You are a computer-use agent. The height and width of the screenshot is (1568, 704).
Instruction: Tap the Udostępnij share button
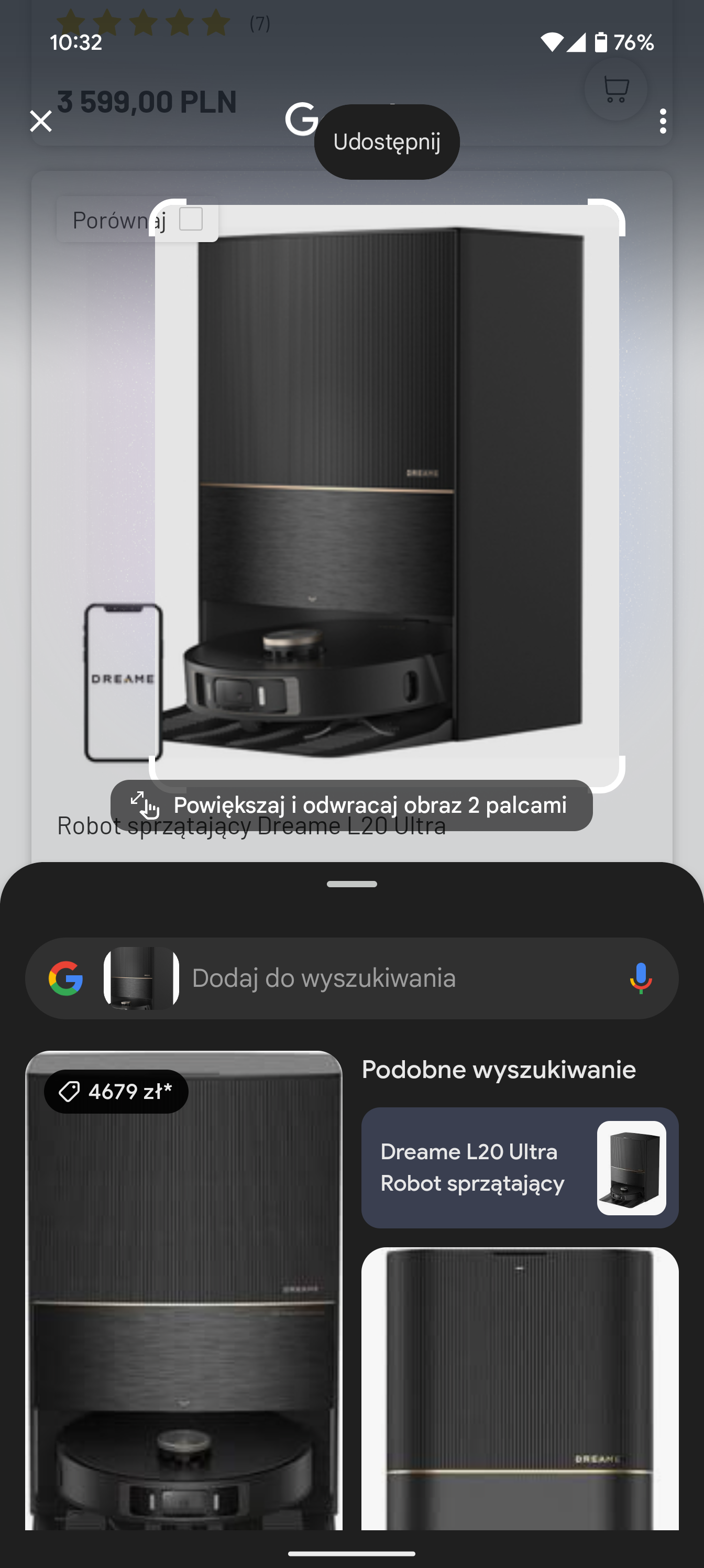(x=387, y=142)
